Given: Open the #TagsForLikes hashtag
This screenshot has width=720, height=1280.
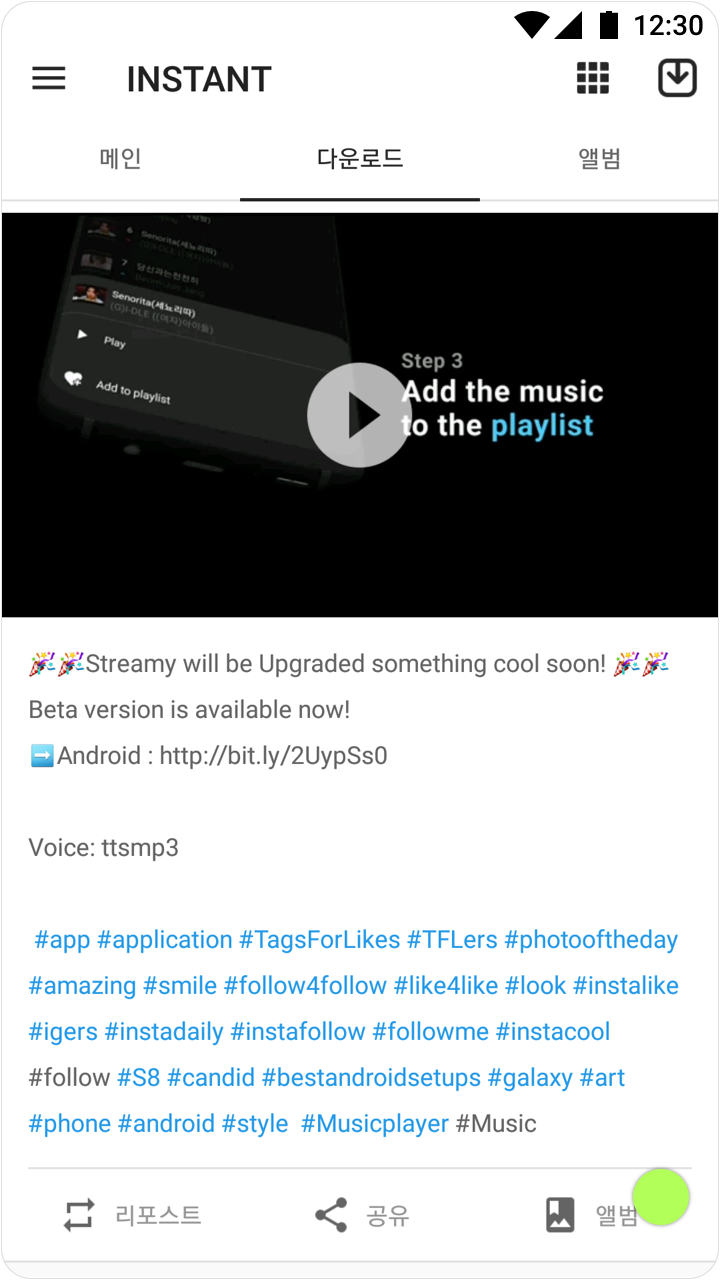Looking at the screenshot, I should click(x=319, y=940).
